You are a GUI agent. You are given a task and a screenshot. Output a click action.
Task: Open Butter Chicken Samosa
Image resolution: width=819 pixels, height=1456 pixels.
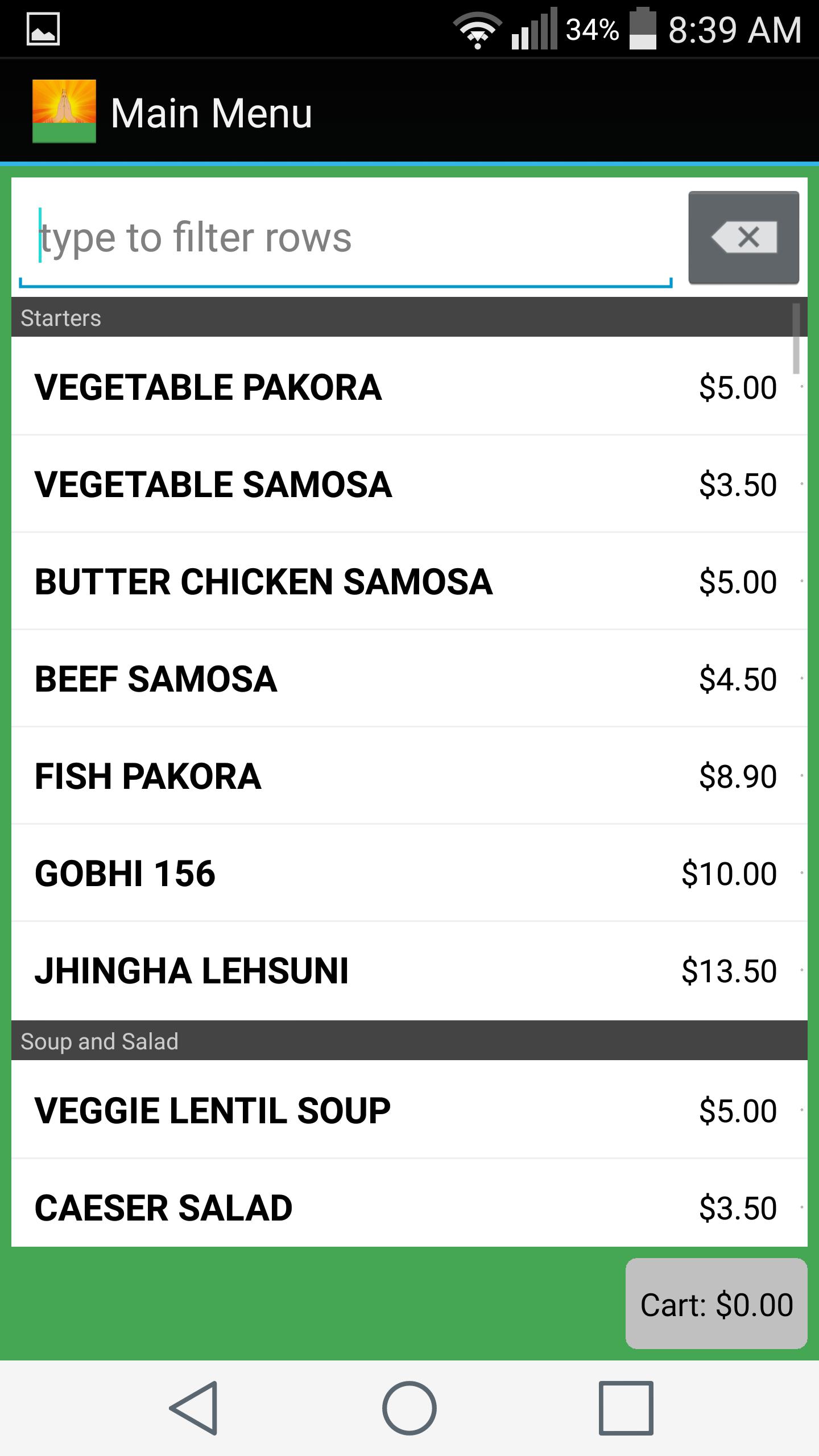[409, 581]
